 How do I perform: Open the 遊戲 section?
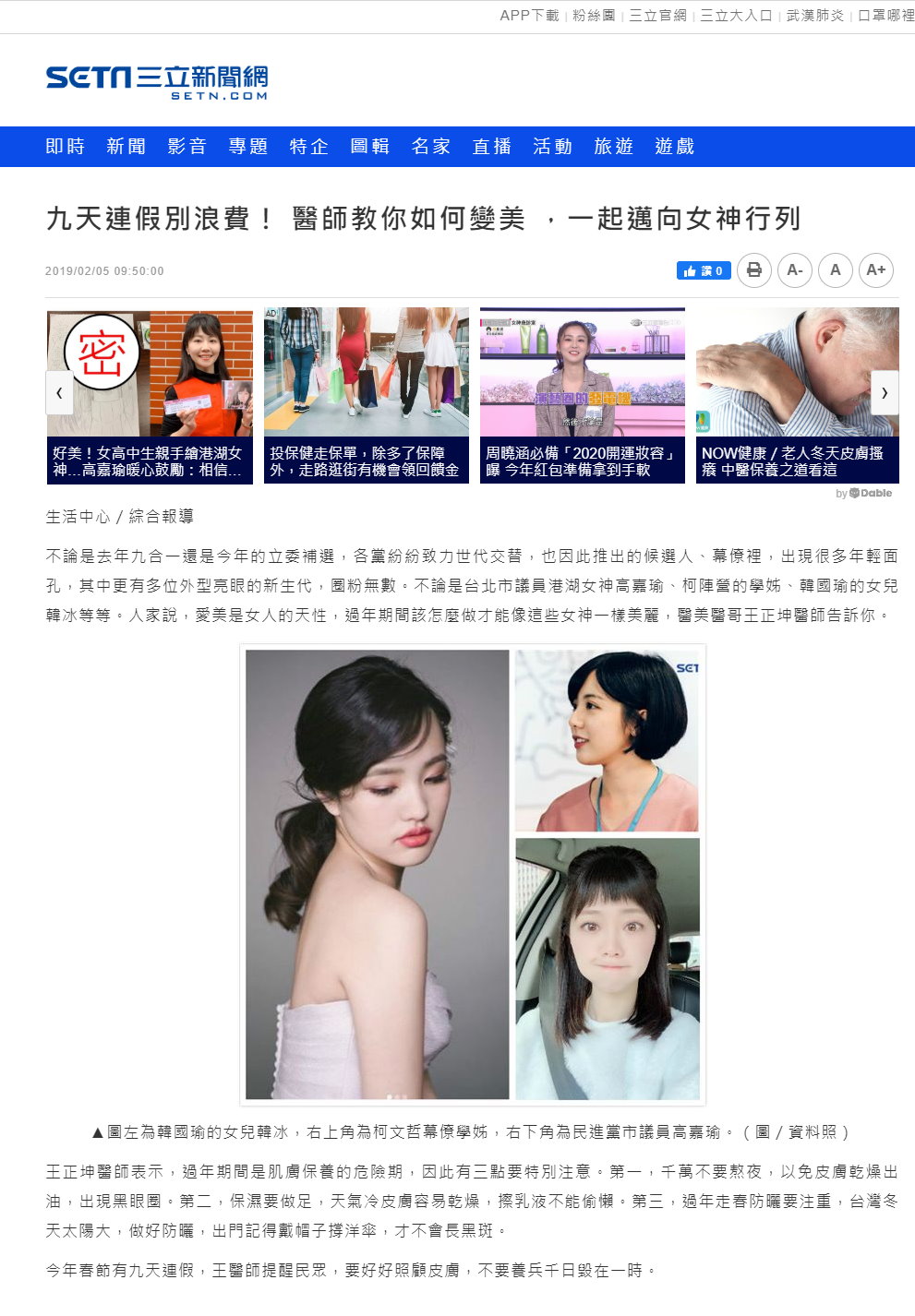click(675, 147)
